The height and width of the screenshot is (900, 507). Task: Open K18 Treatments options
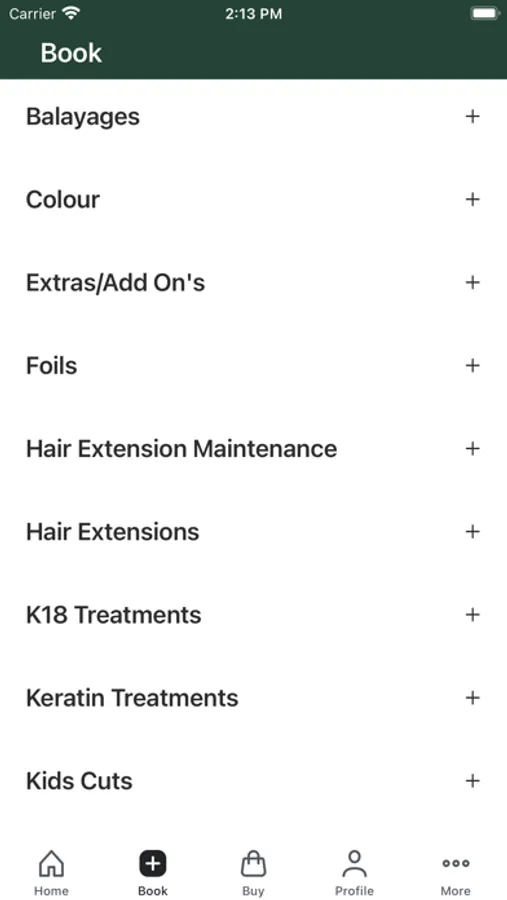pos(253,615)
